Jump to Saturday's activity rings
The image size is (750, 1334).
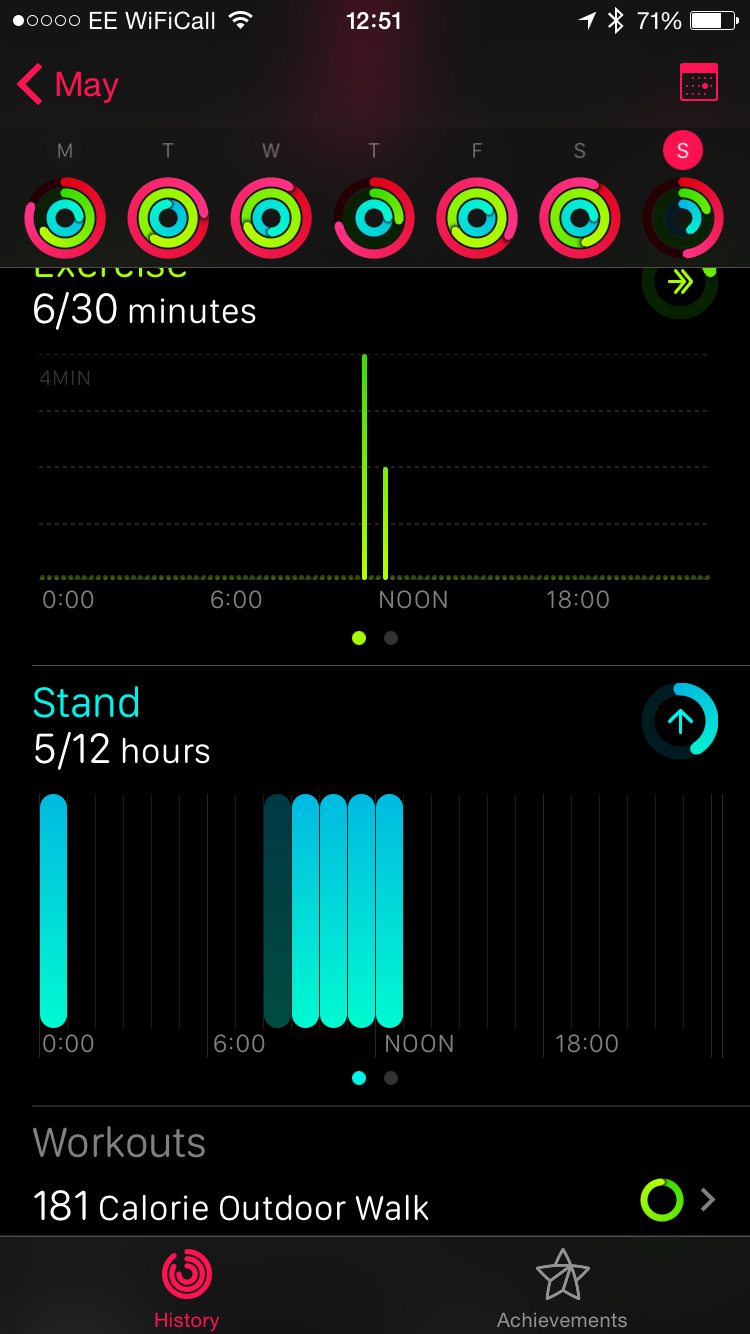coord(580,217)
